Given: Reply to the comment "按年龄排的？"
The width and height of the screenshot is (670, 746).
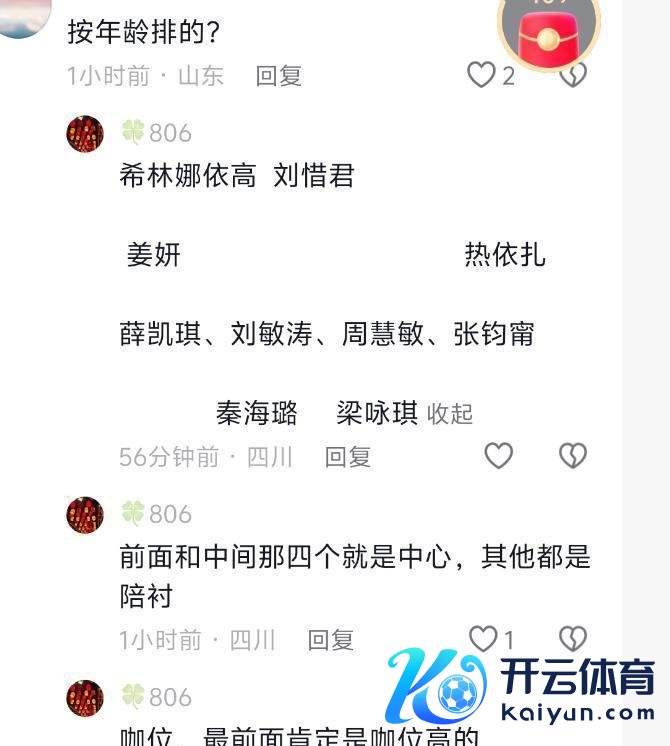Looking at the screenshot, I should 279,76.
